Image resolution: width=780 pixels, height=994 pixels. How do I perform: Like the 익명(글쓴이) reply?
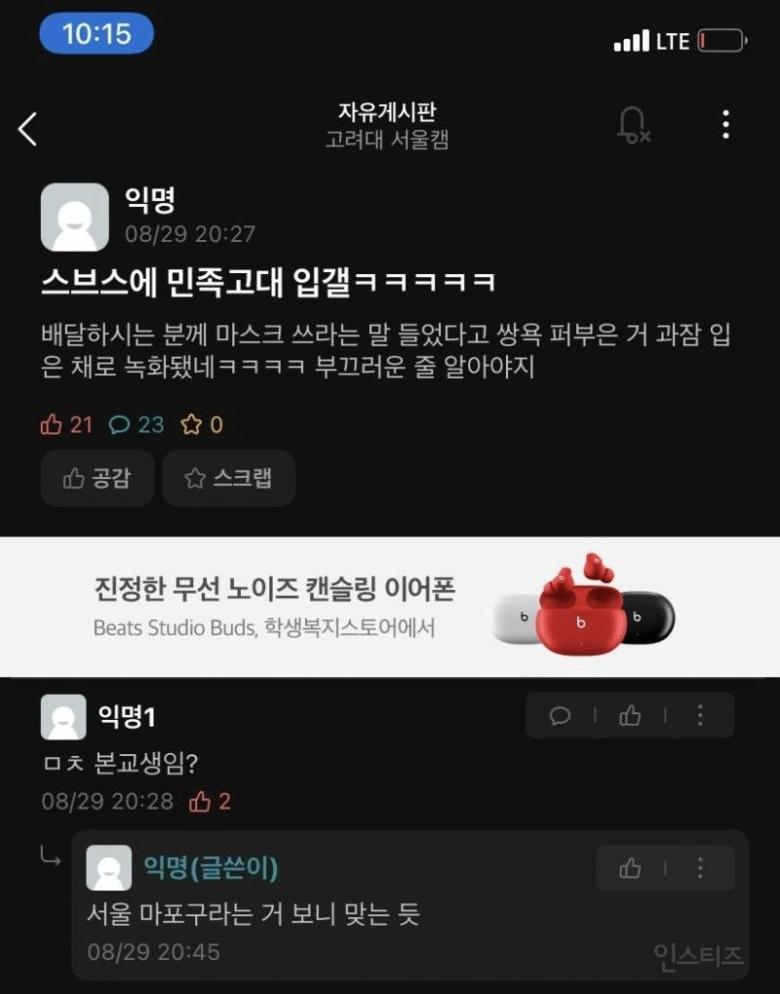tap(630, 868)
